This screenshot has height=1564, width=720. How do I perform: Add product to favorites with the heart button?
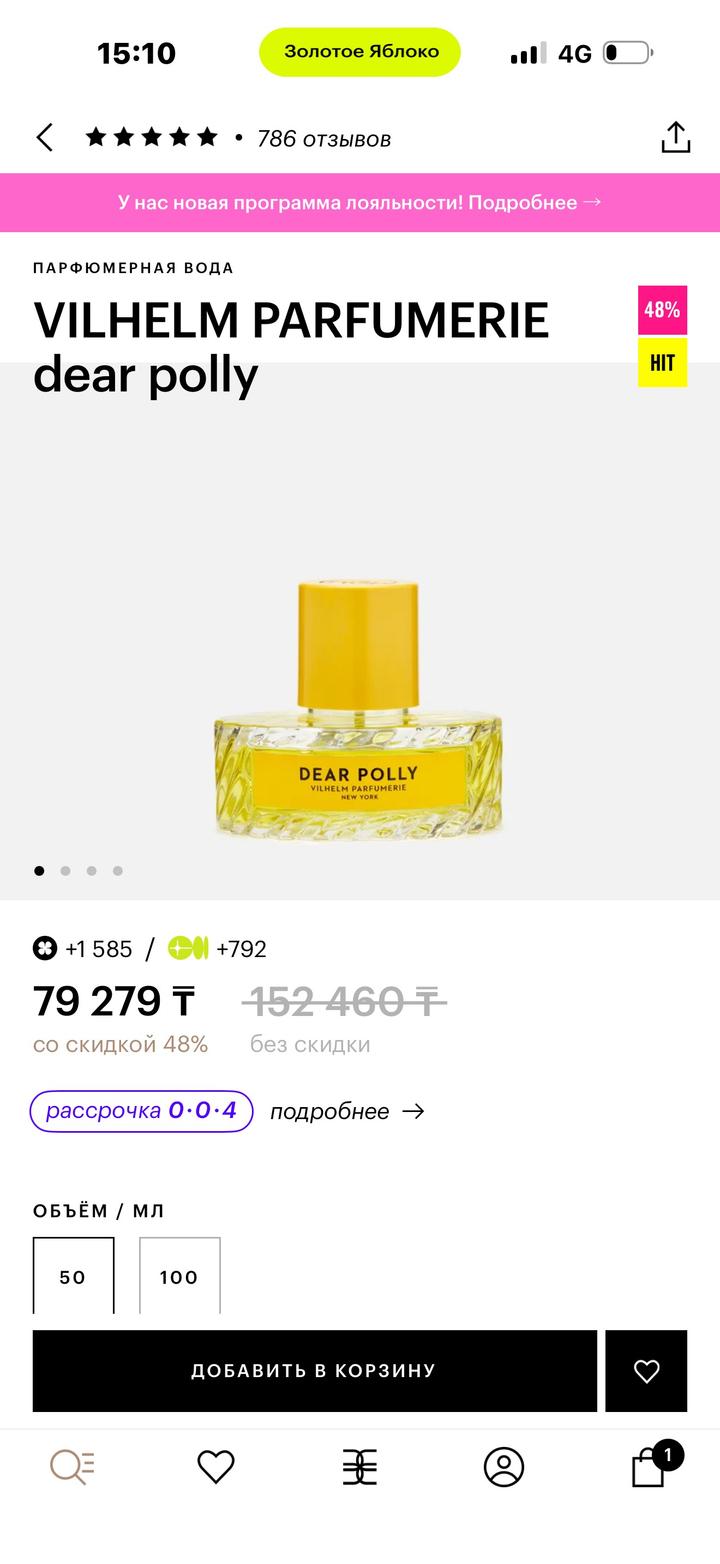tap(646, 1371)
